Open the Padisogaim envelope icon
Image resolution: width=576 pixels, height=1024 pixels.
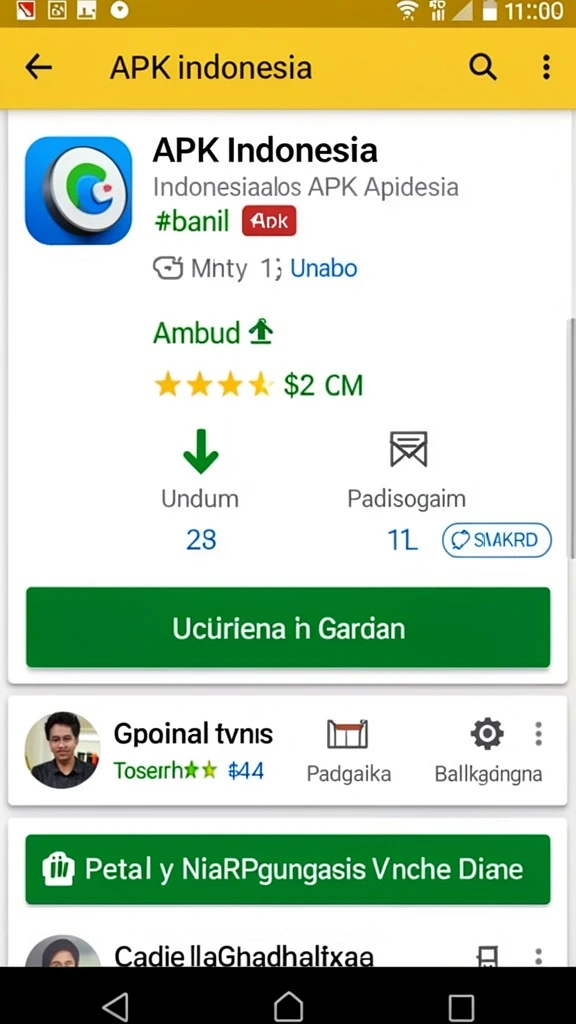(x=408, y=449)
